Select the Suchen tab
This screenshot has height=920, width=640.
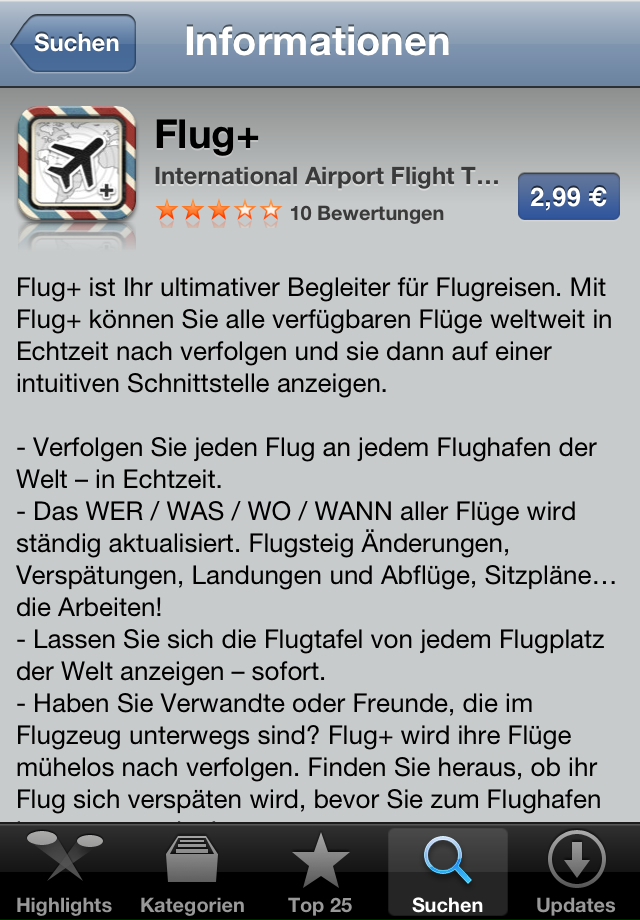tap(447, 872)
